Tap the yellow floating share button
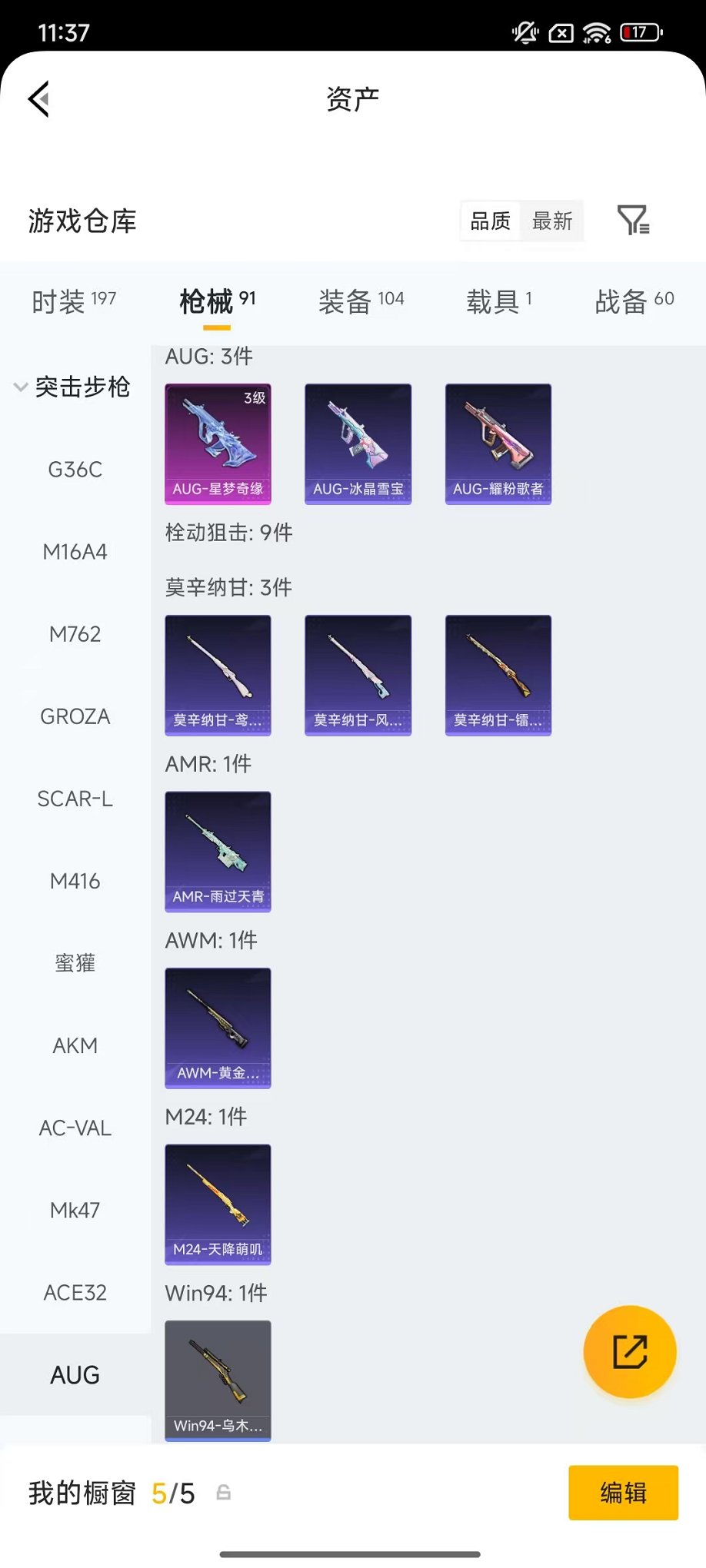 (629, 1351)
